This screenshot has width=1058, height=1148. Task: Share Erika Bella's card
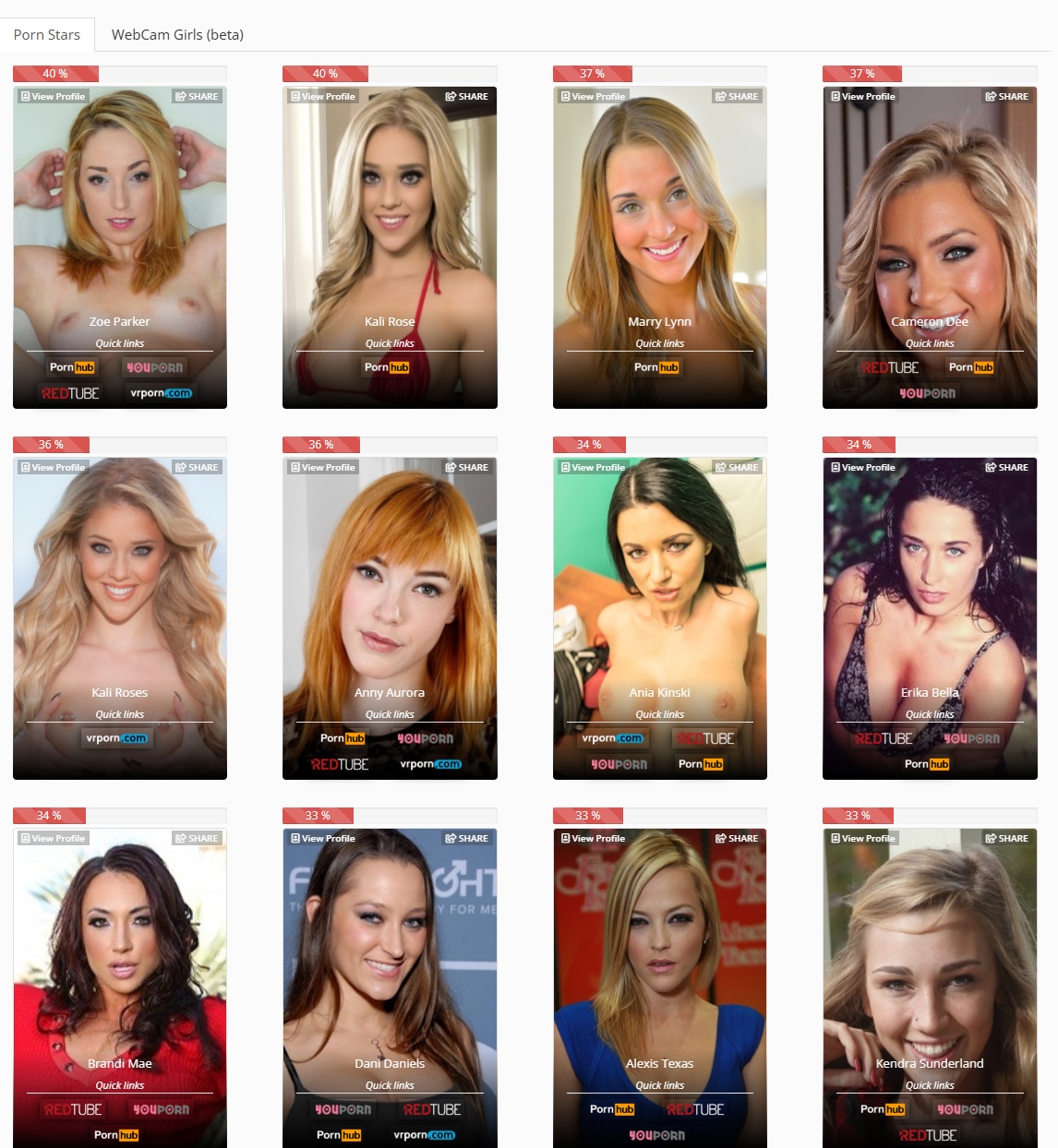pos(1006,467)
